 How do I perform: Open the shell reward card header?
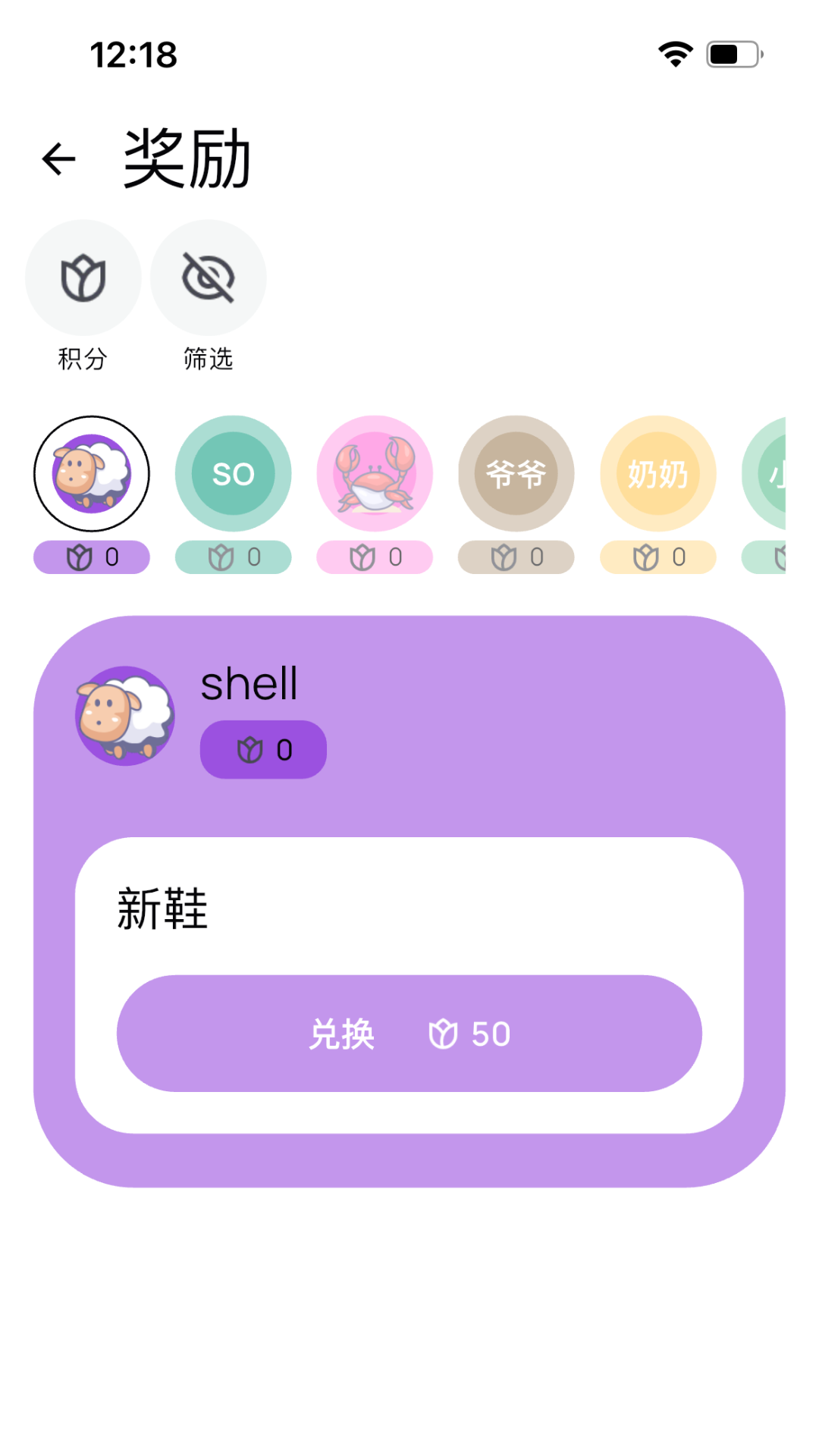[249, 683]
